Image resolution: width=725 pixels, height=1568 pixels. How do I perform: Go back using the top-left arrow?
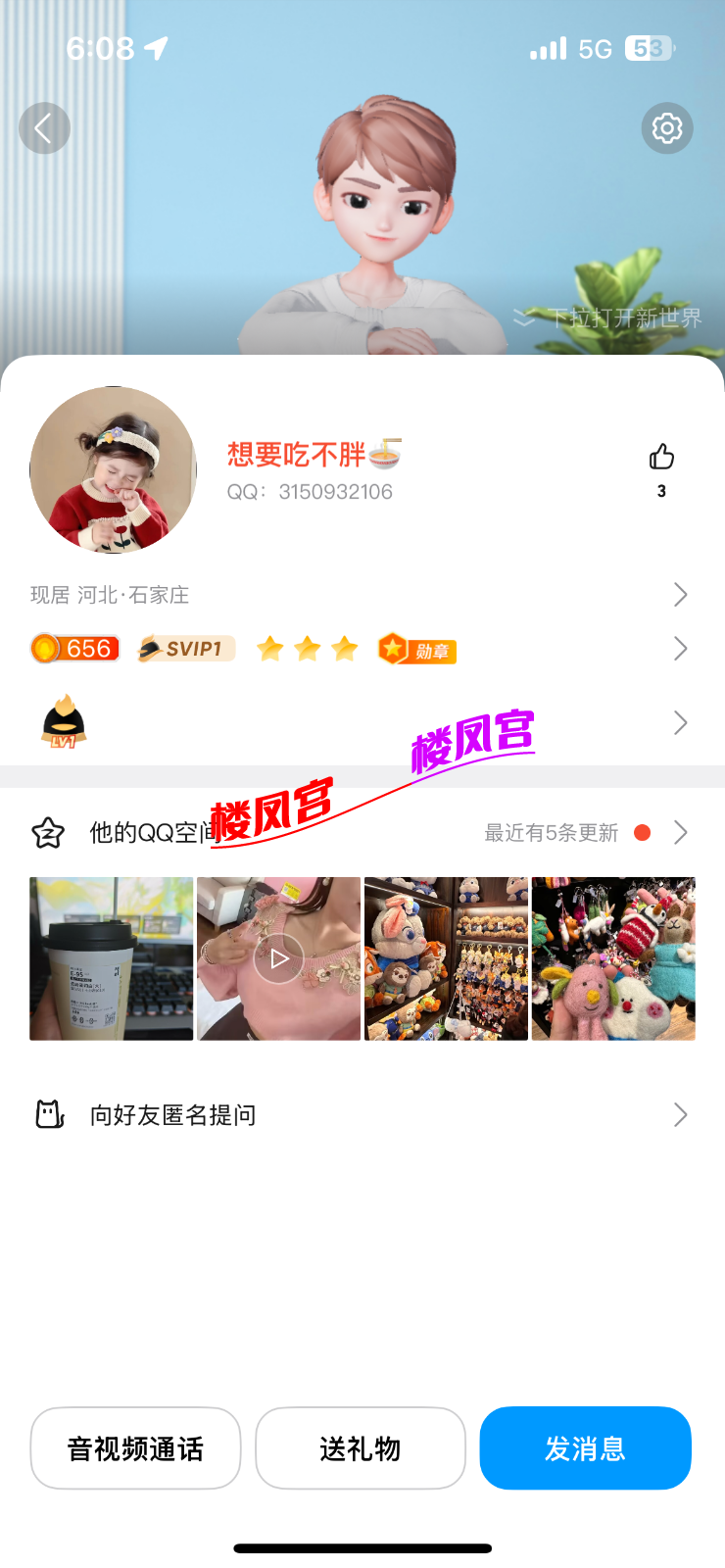[44, 128]
